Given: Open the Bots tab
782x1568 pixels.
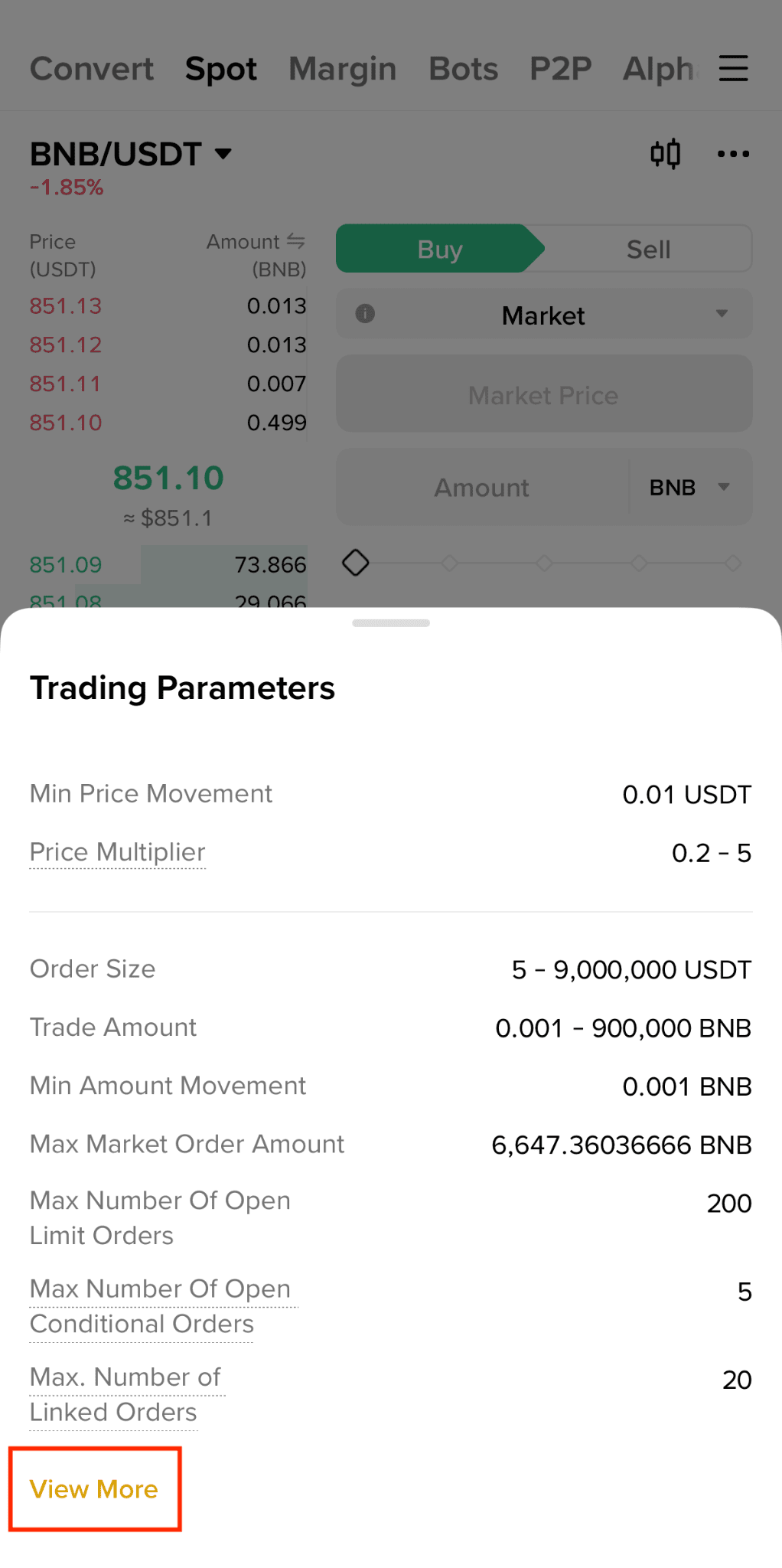Looking at the screenshot, I should 463,69.
